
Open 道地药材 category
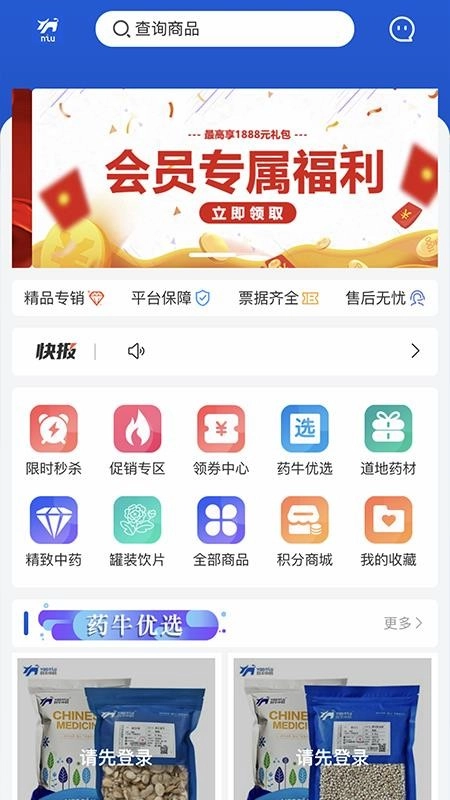(388, 440)
